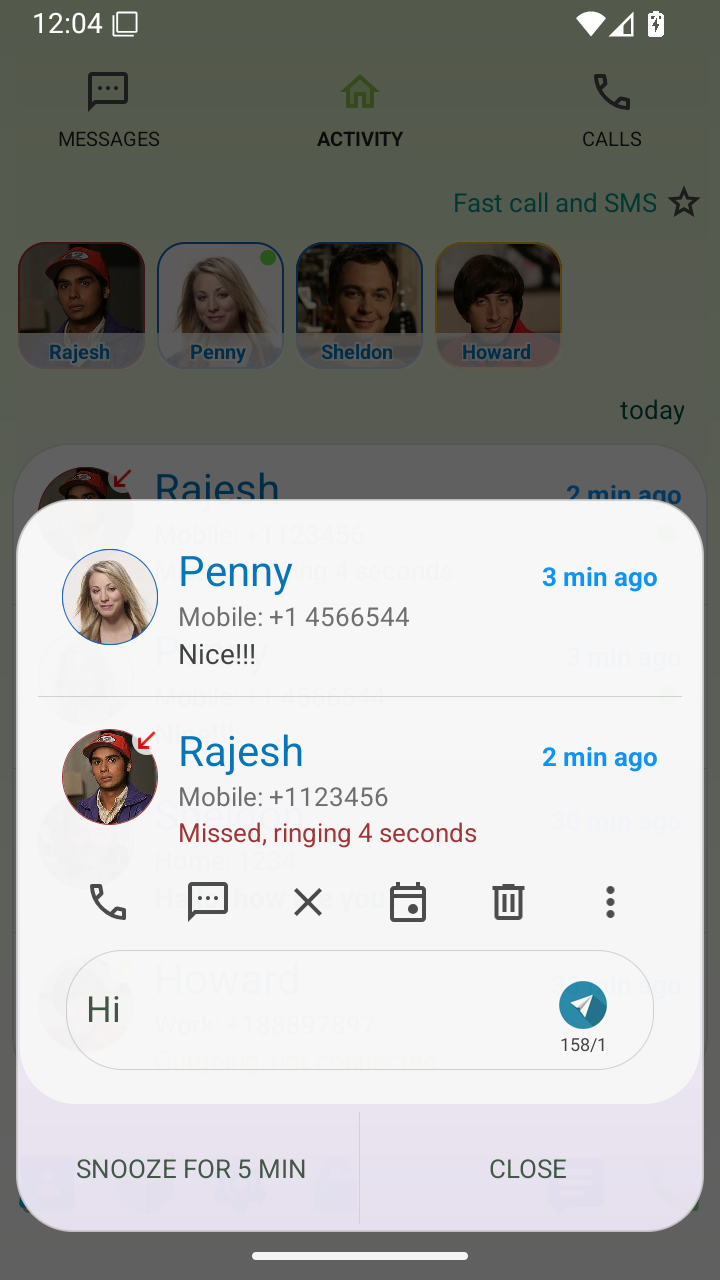Delete Rajesh's missed call with the trash icon
Image resolution: width=720 pixels, height=1280 pixels.
point(508,902)
